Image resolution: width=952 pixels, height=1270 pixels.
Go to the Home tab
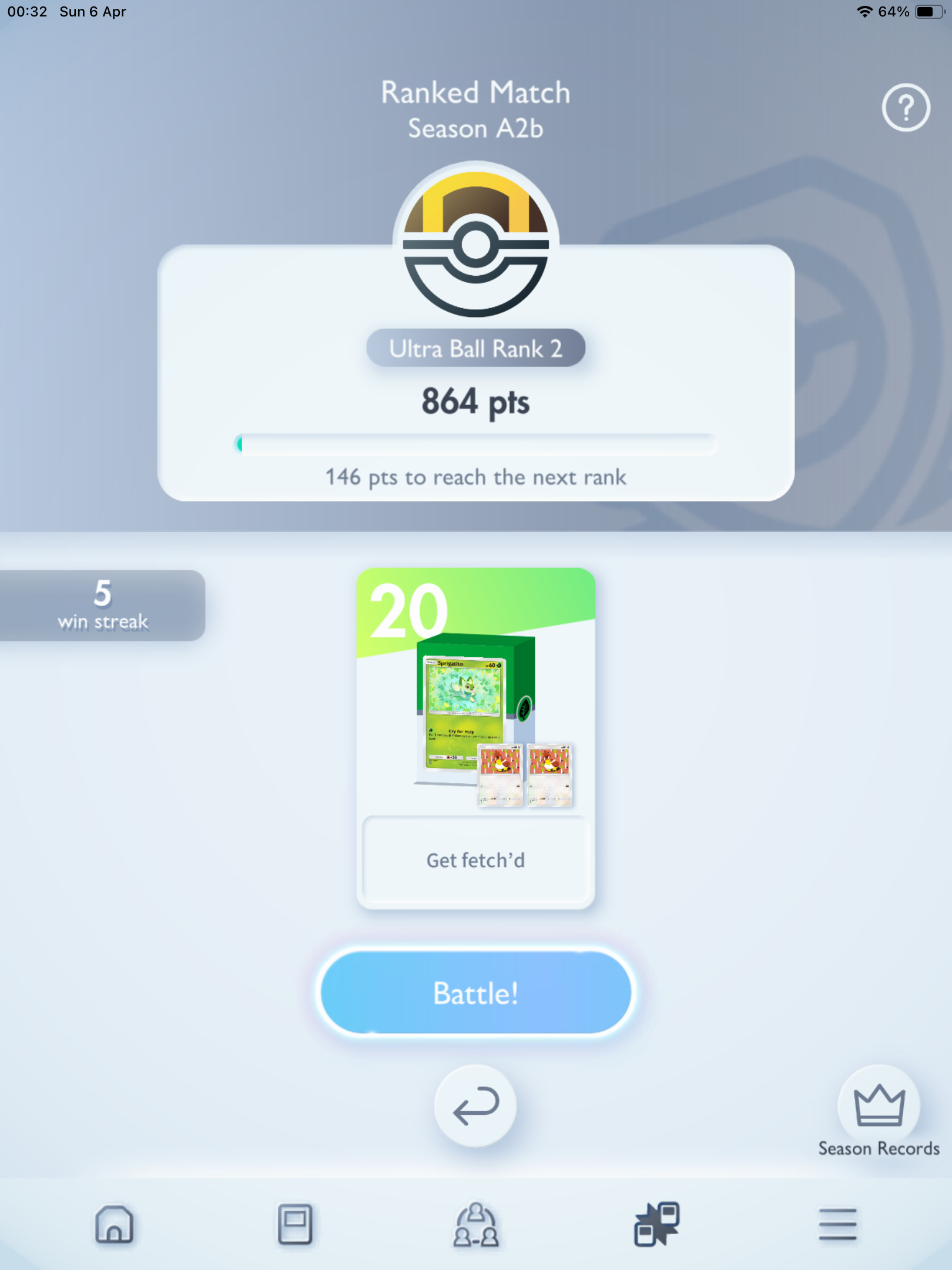114,1225
